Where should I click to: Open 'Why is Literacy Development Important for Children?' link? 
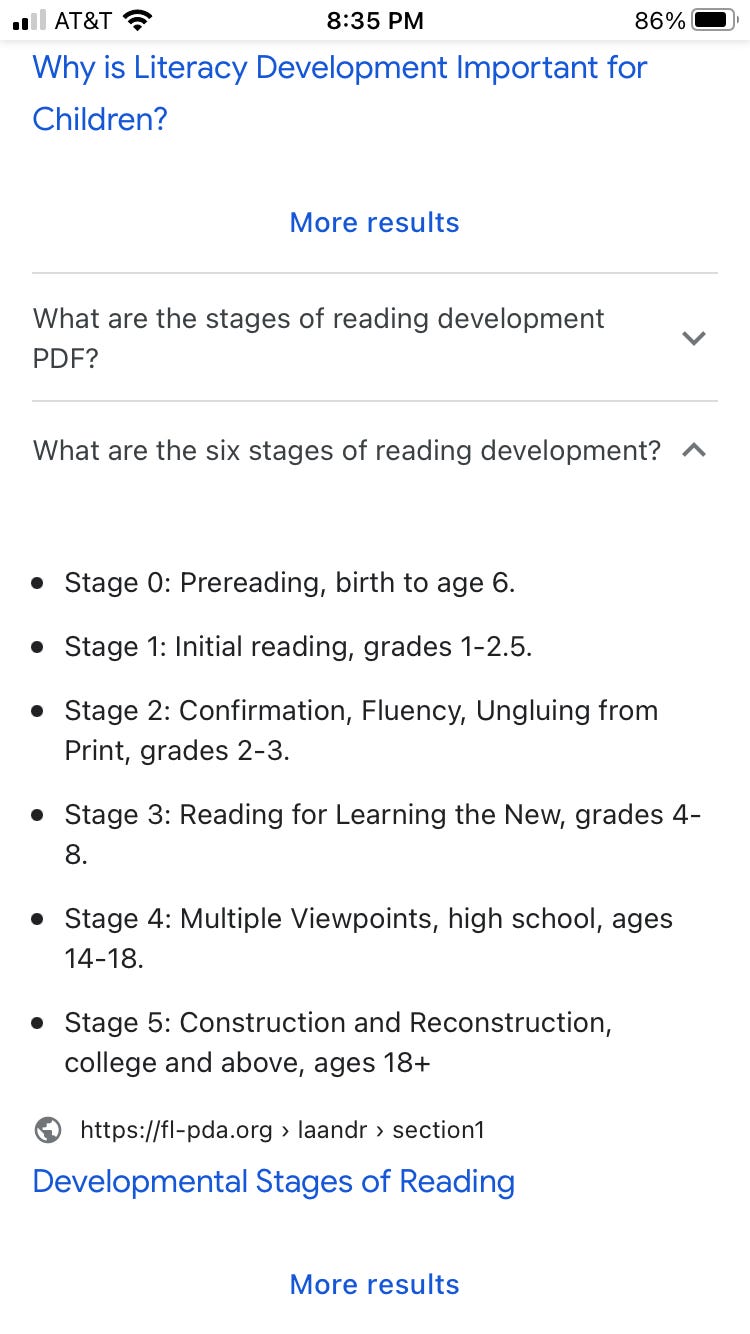[x=340, y=92]
